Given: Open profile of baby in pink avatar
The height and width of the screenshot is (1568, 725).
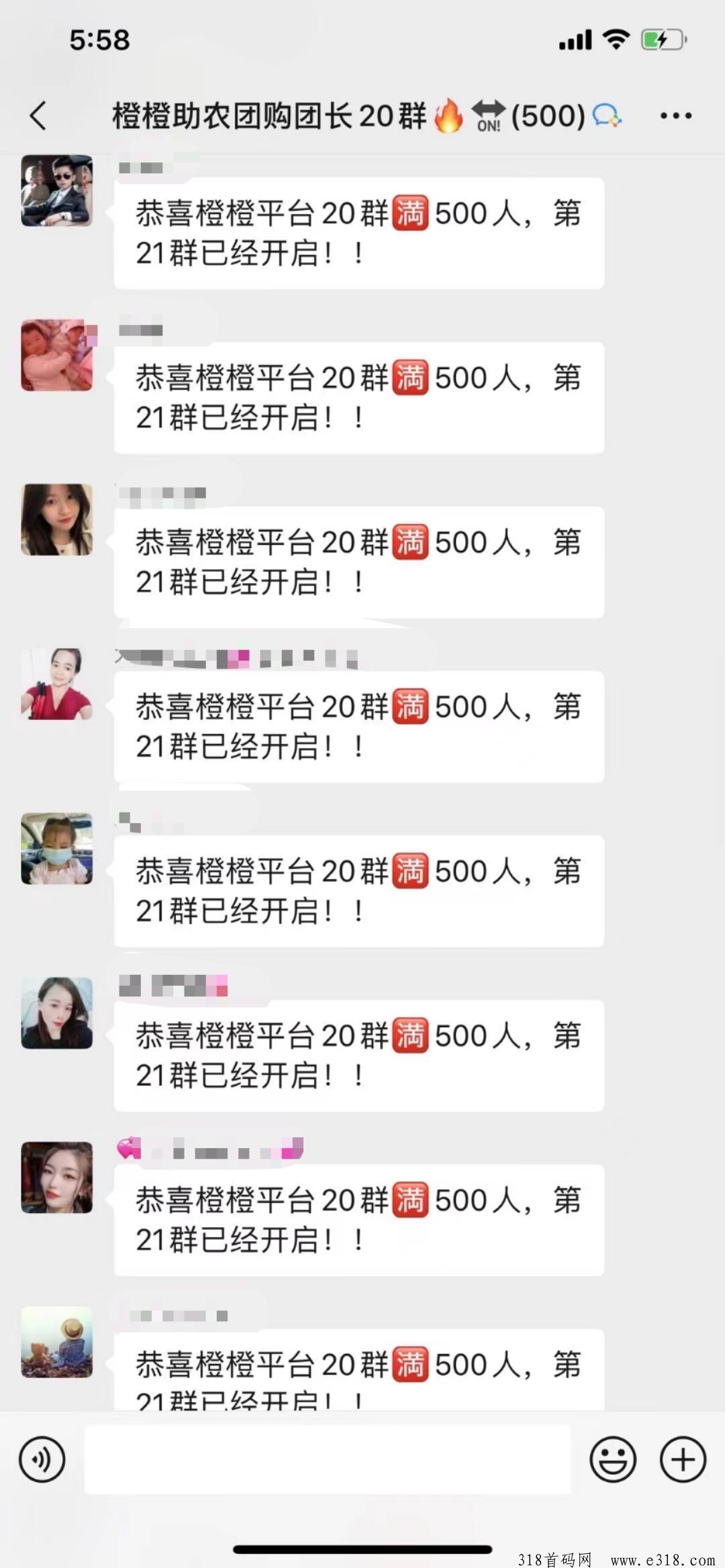Looking at the screenshot, I should point(56,355).
